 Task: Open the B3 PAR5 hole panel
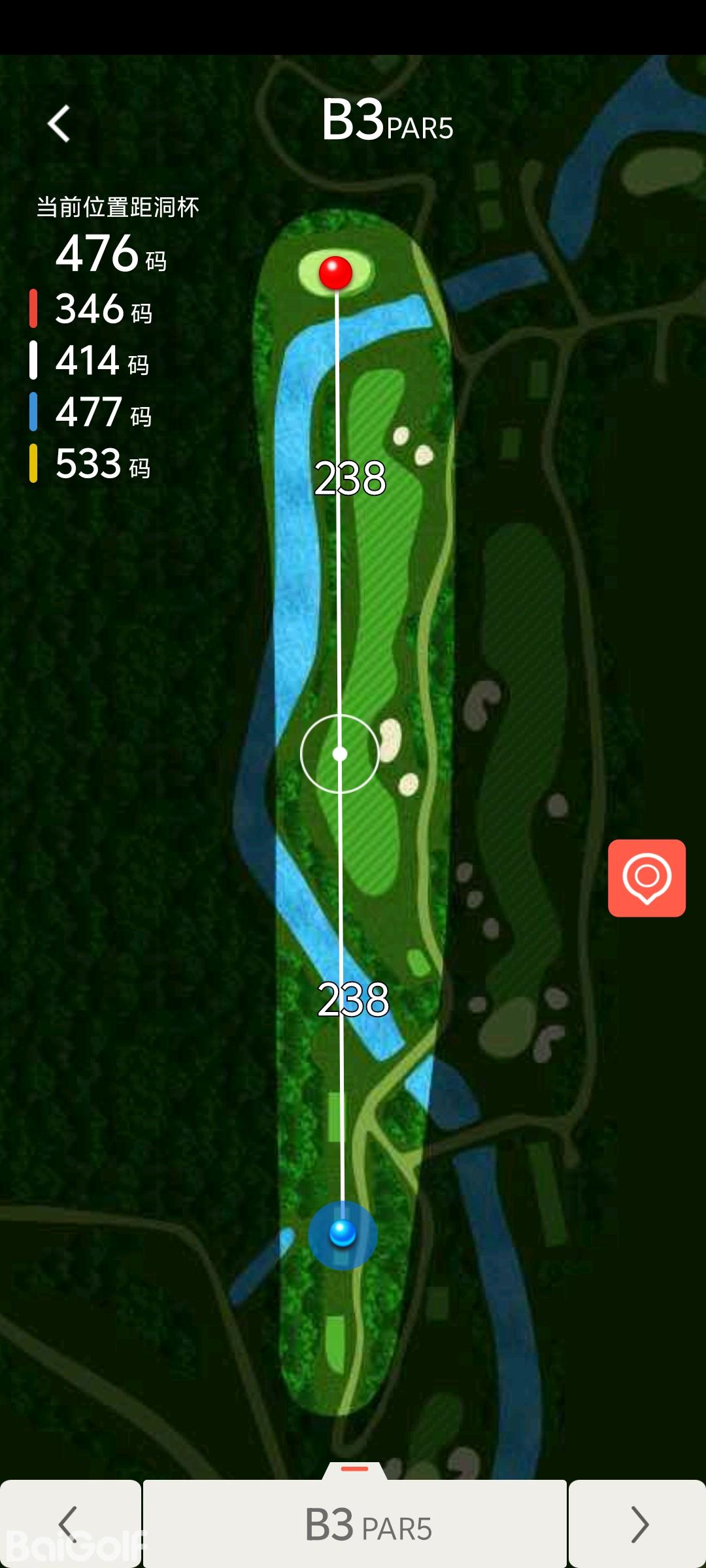pos(355,1524)
